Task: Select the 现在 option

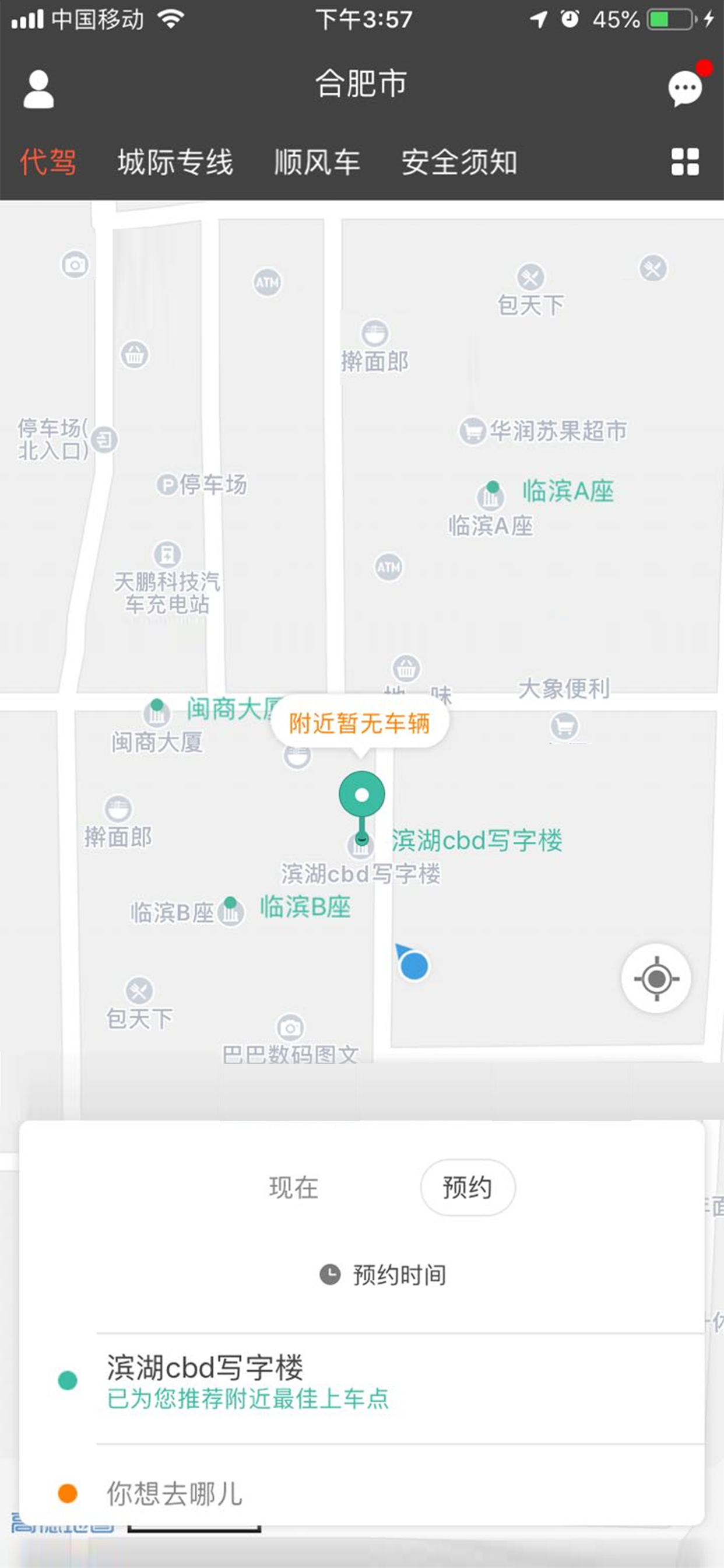Action: [294, 1188]
